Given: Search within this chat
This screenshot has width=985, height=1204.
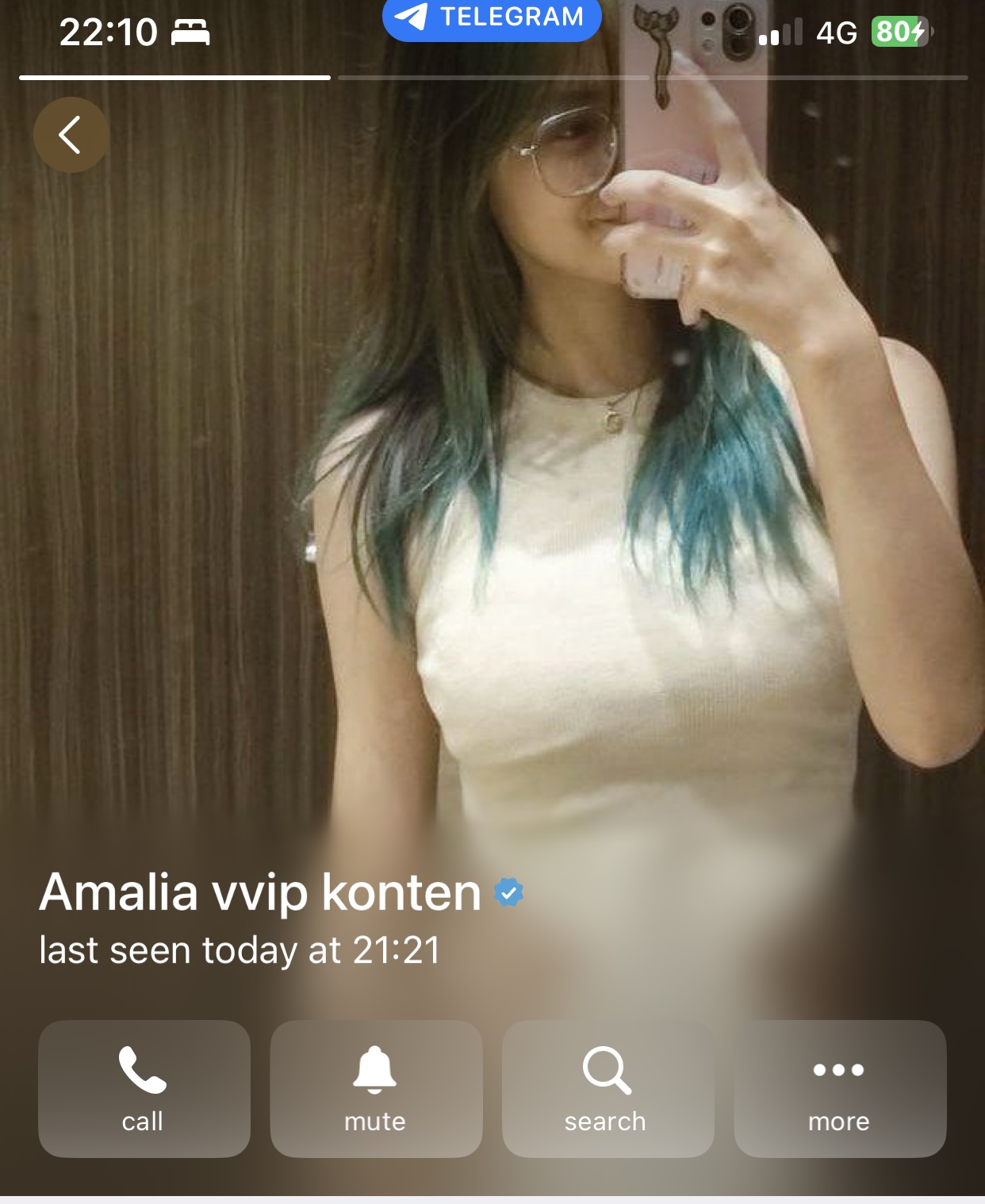Looking at the screenshot, I should click(x=607, y=1087).
